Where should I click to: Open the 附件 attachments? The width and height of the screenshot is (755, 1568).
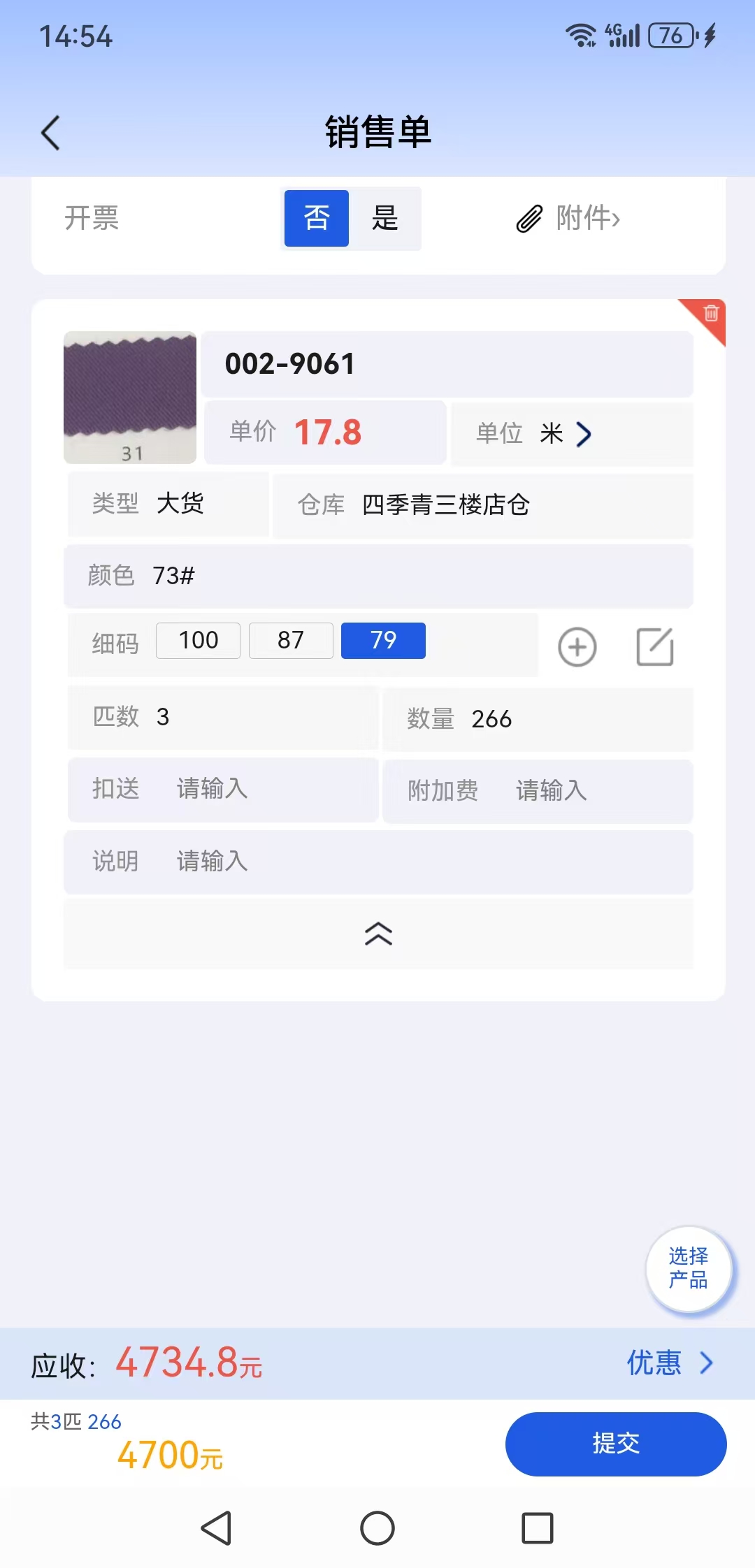tap(568, 218)
